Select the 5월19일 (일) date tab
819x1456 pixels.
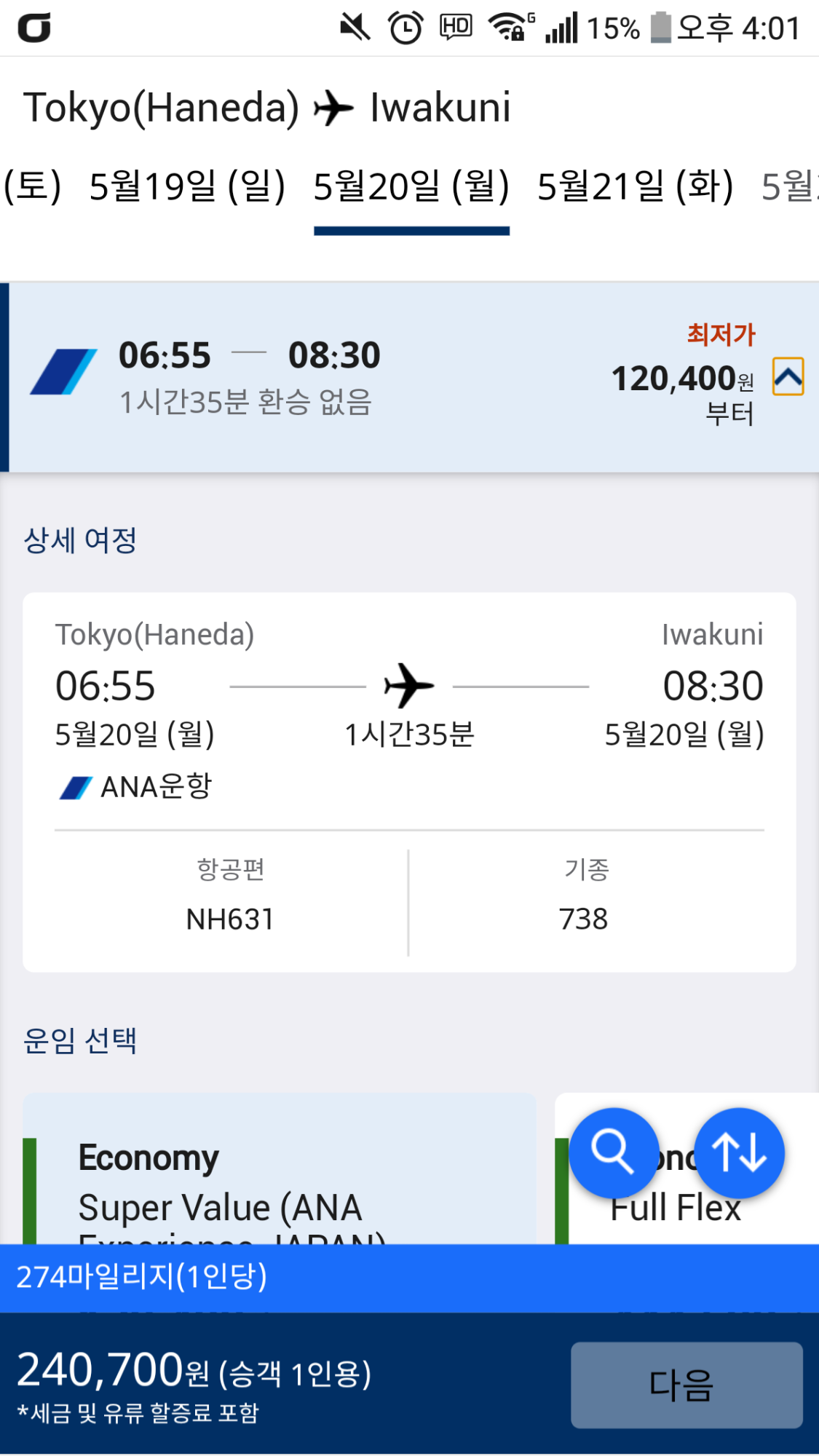[x=186, y=186]
